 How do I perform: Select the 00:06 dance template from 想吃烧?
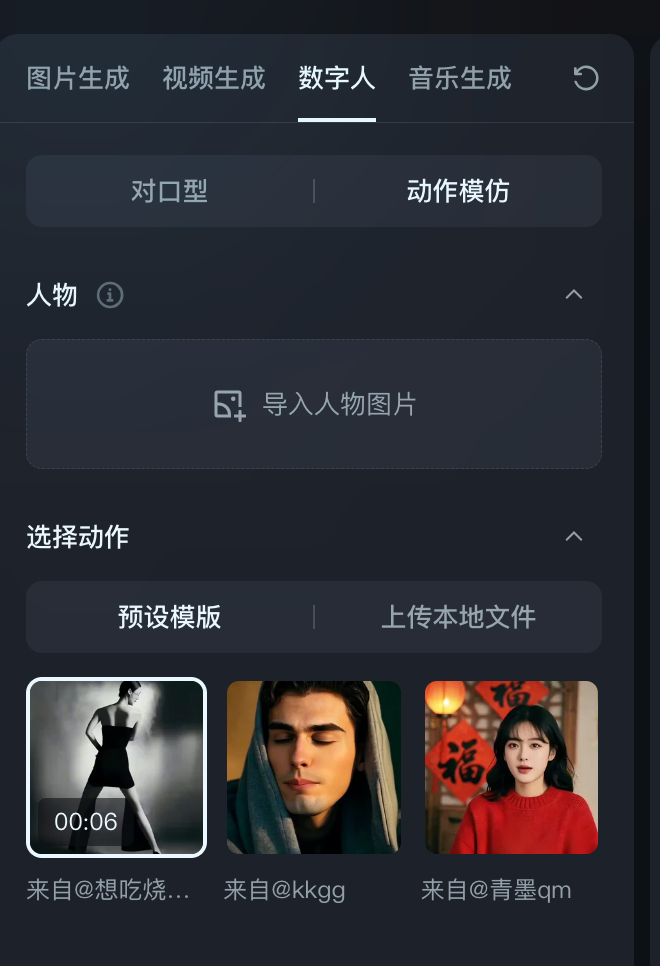pos(116,767)
